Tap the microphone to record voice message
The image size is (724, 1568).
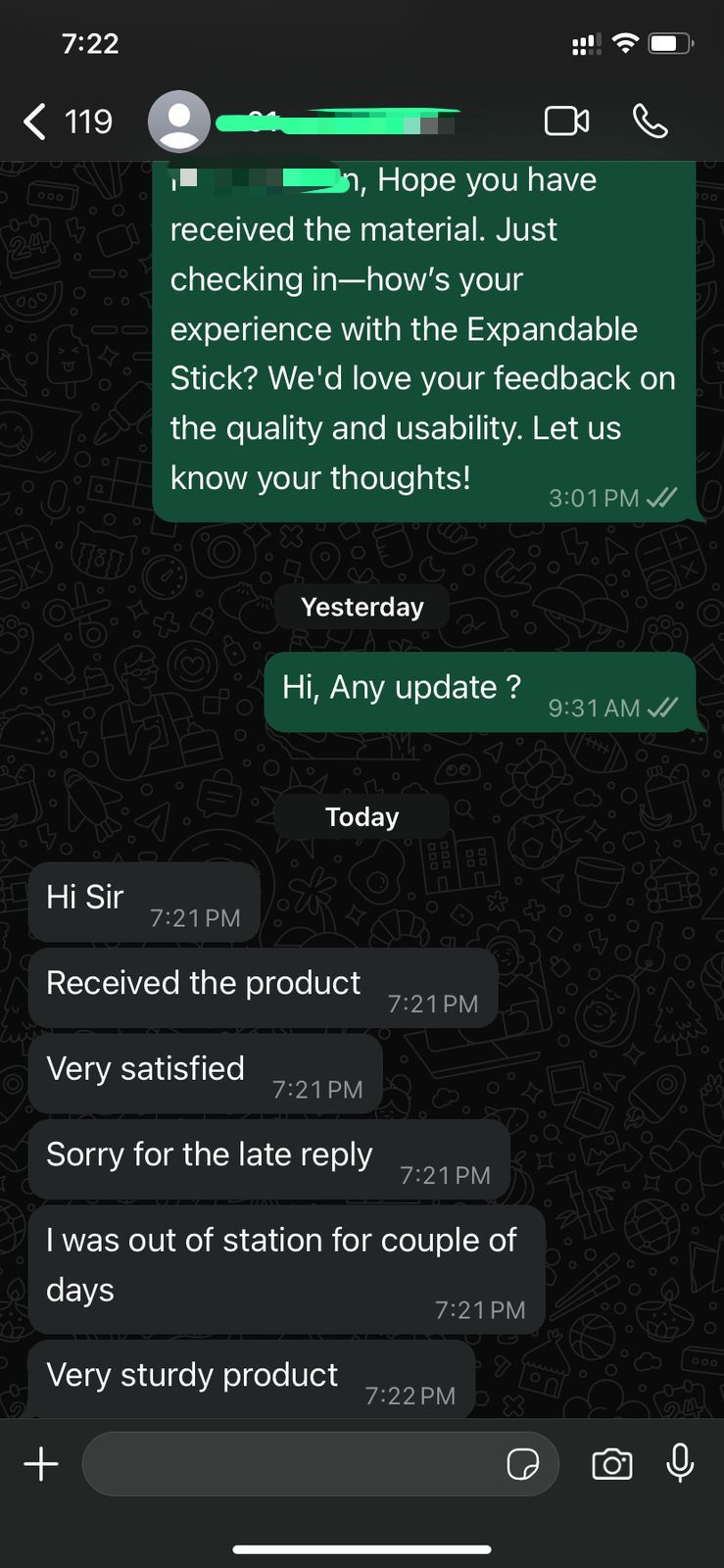click(x=680, y=1464)
